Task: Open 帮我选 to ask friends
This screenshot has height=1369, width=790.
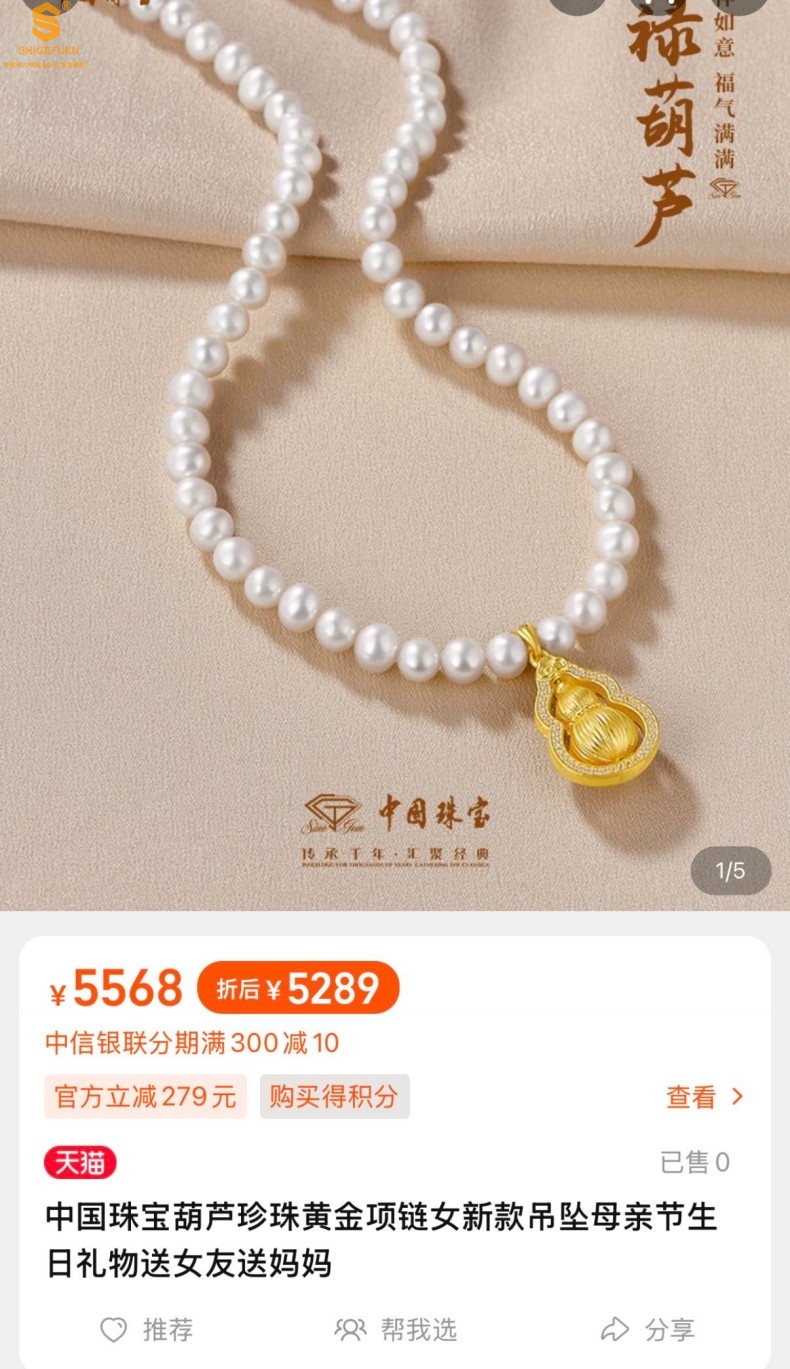Action: coord(395,1329)
